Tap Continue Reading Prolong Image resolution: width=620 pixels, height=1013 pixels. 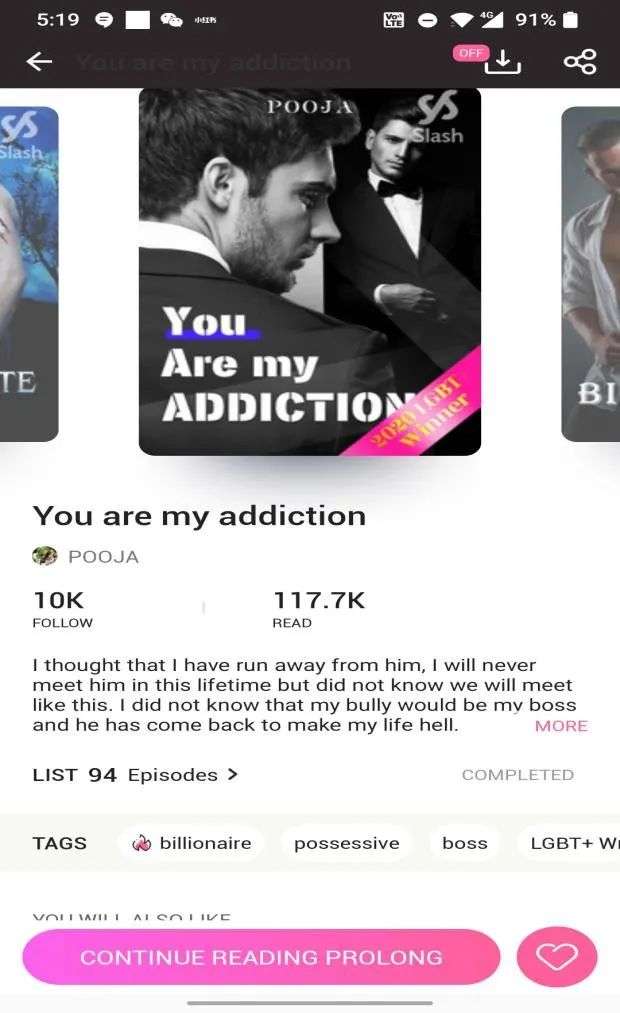[261, 957]
